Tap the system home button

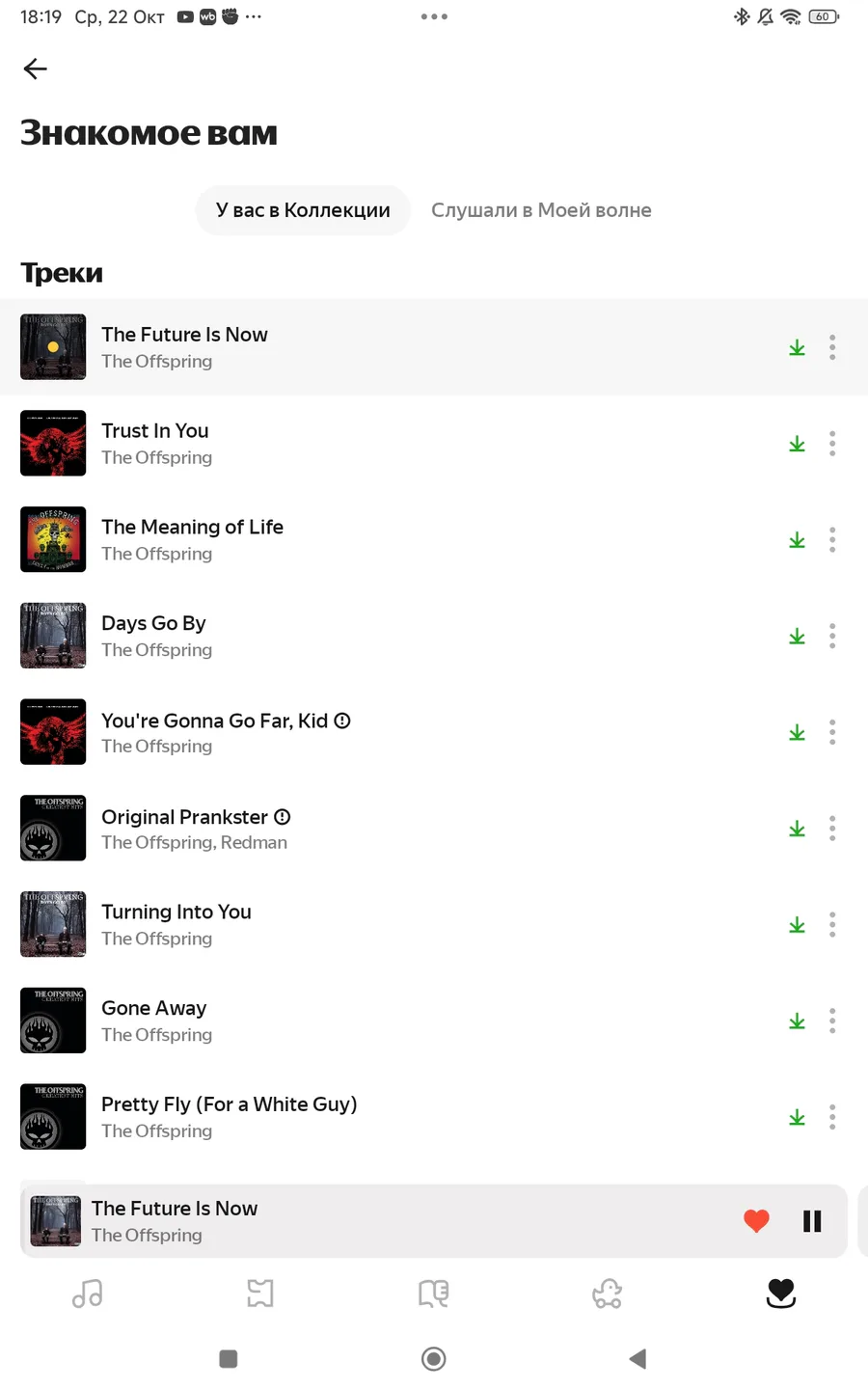(x=433, y=1359)
